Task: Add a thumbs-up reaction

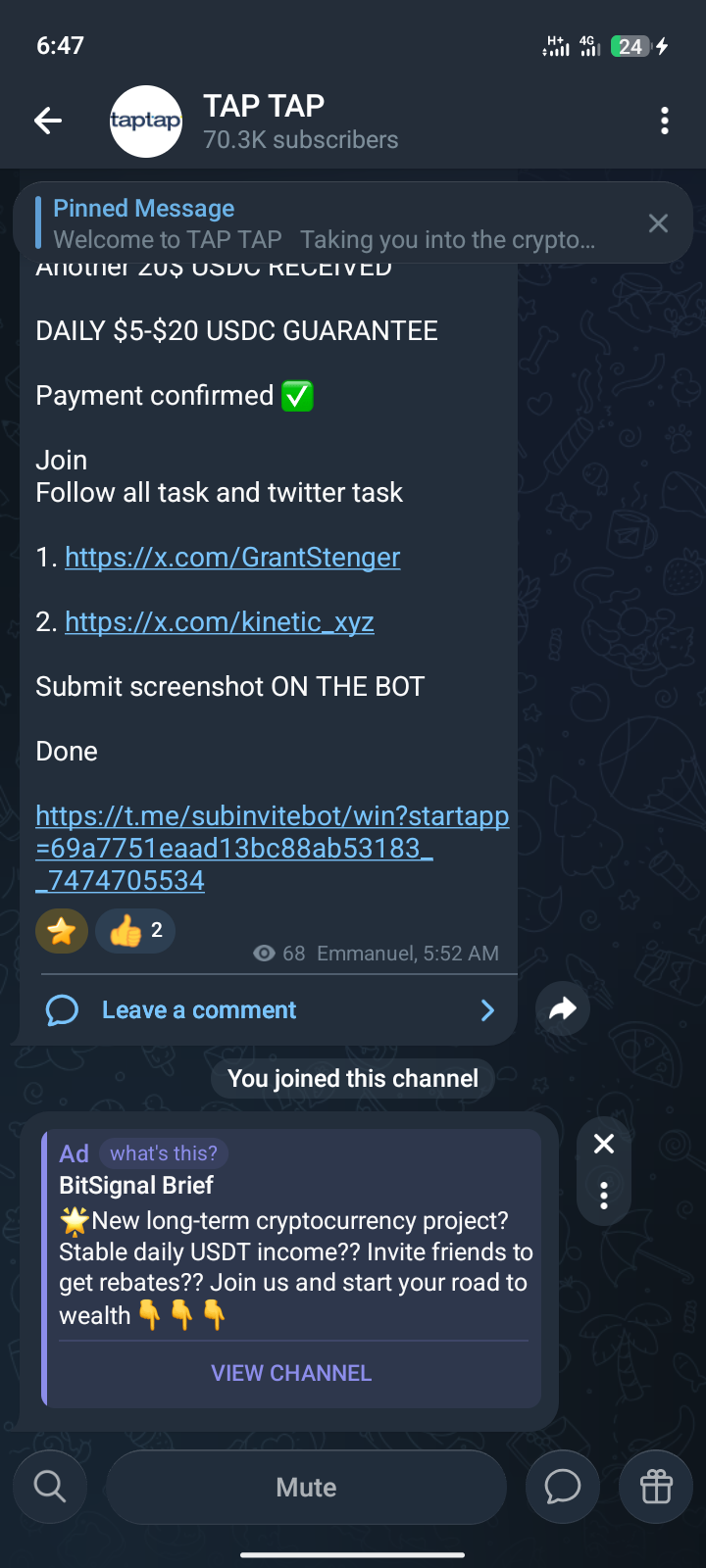Action: point(135,931)
